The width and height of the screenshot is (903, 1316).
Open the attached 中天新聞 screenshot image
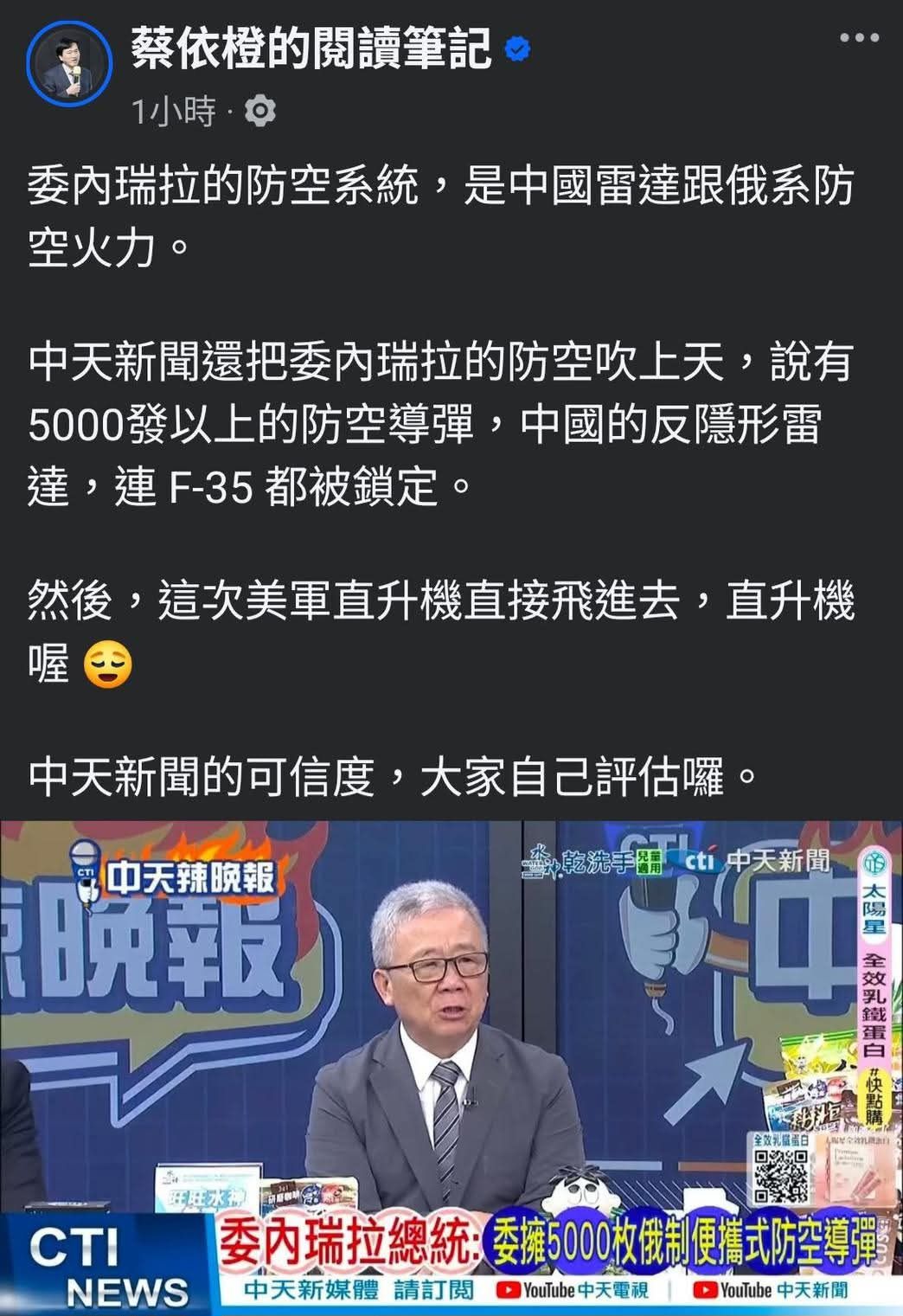[x=451, y=1068]
